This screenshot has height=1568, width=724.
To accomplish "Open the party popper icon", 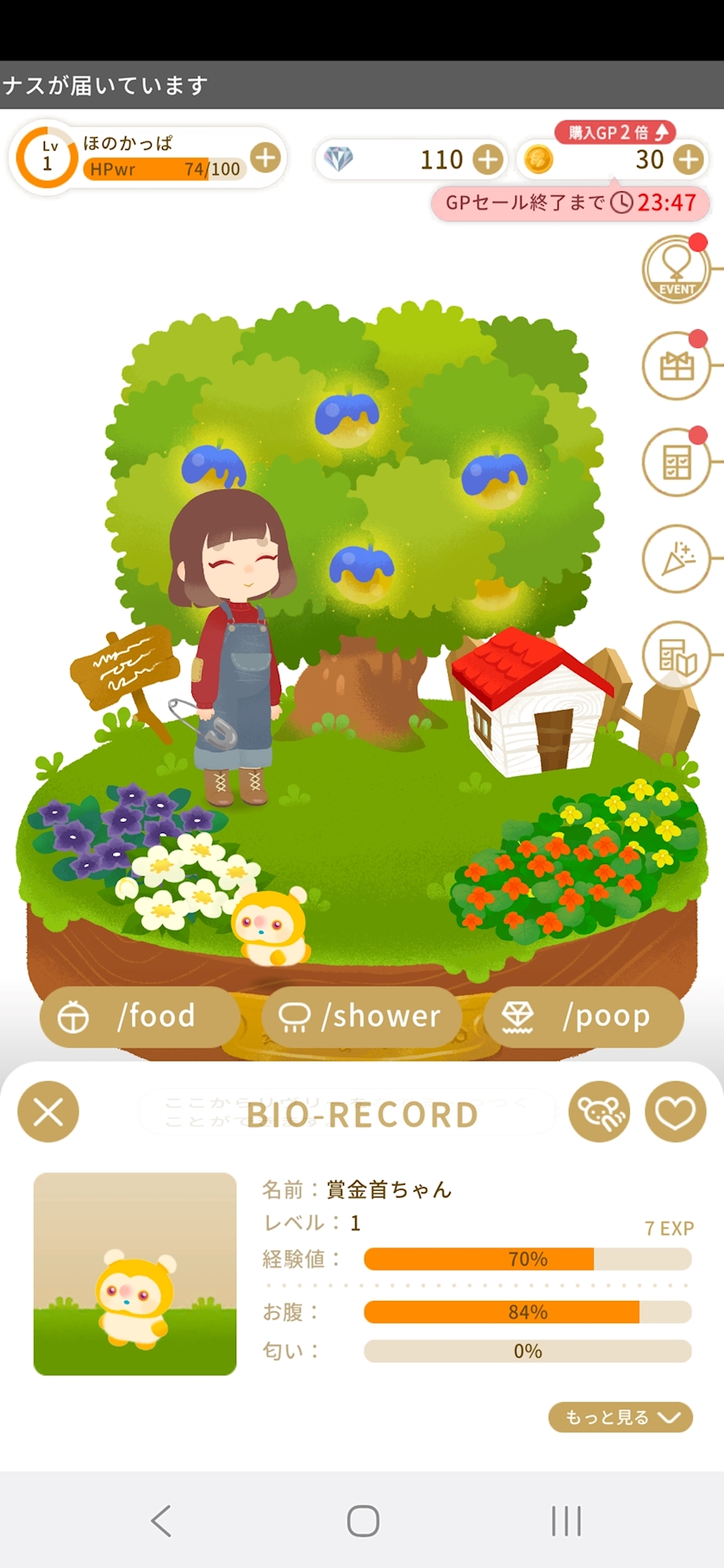I will click(x=677, y=559).
